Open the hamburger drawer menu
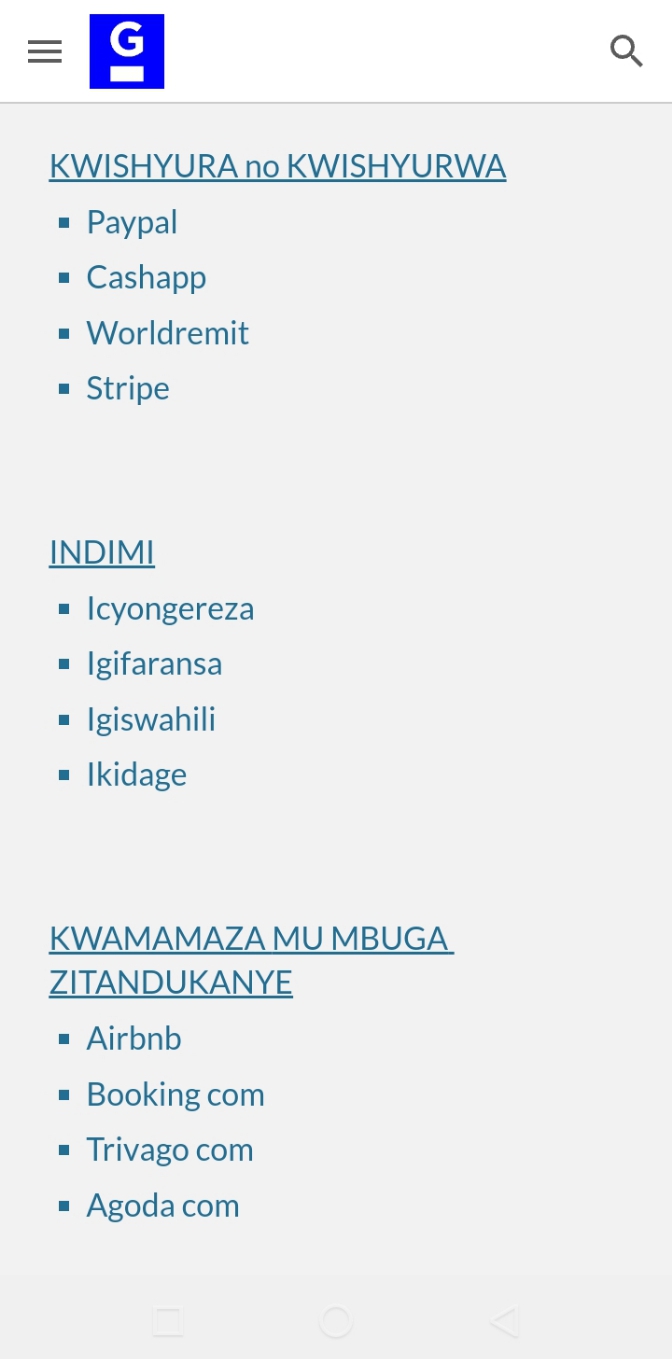This screenshot has height=1359, width=672. click(x=45, y=51)
